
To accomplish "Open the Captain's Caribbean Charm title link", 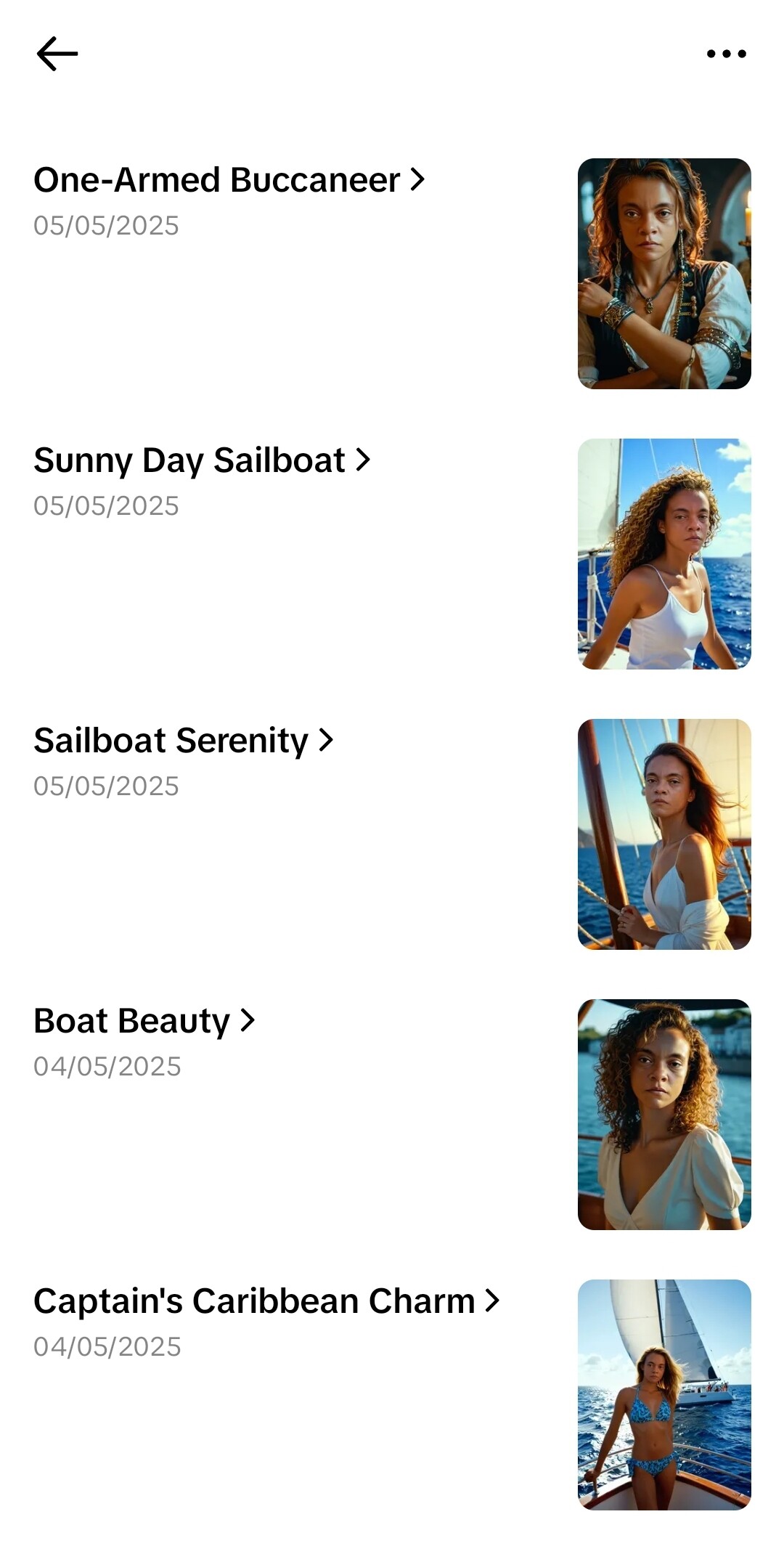I will pos(266,1301).
